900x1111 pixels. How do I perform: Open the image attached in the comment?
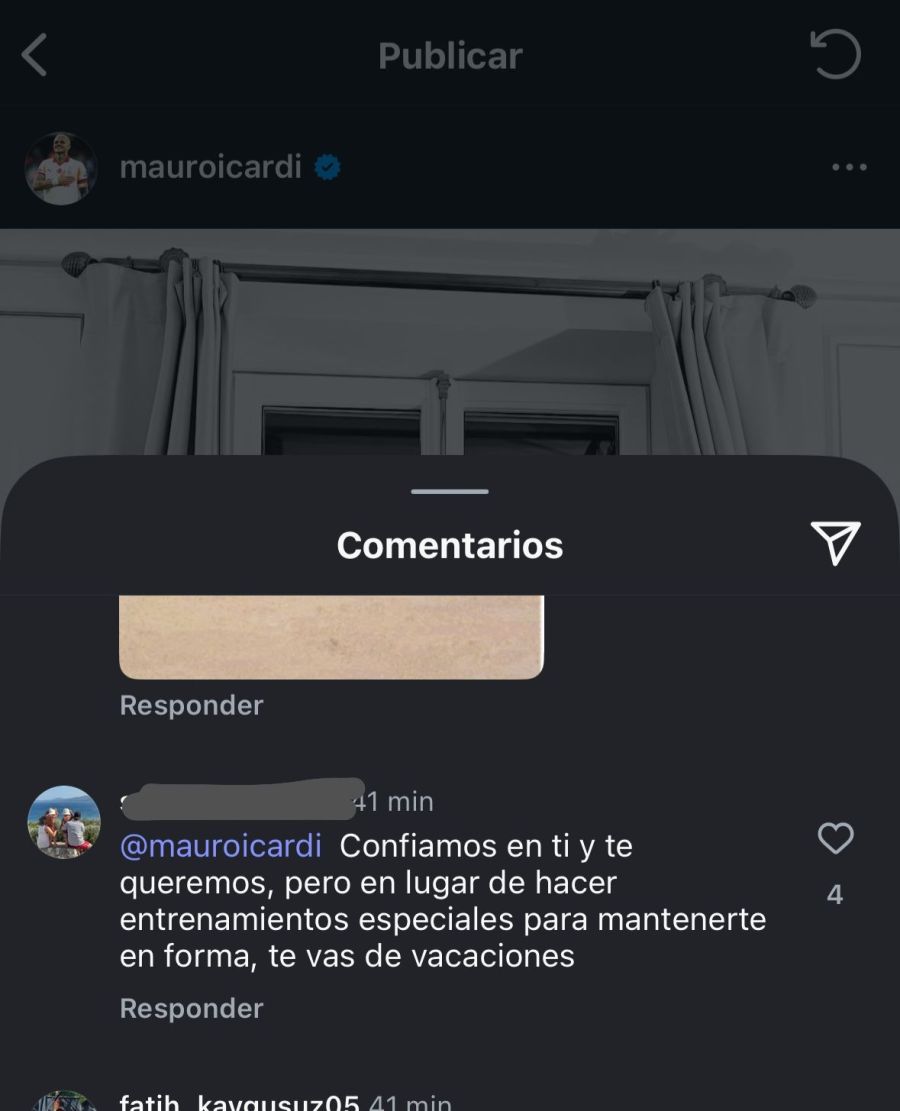pyautogui.click(x=331, y=637)
